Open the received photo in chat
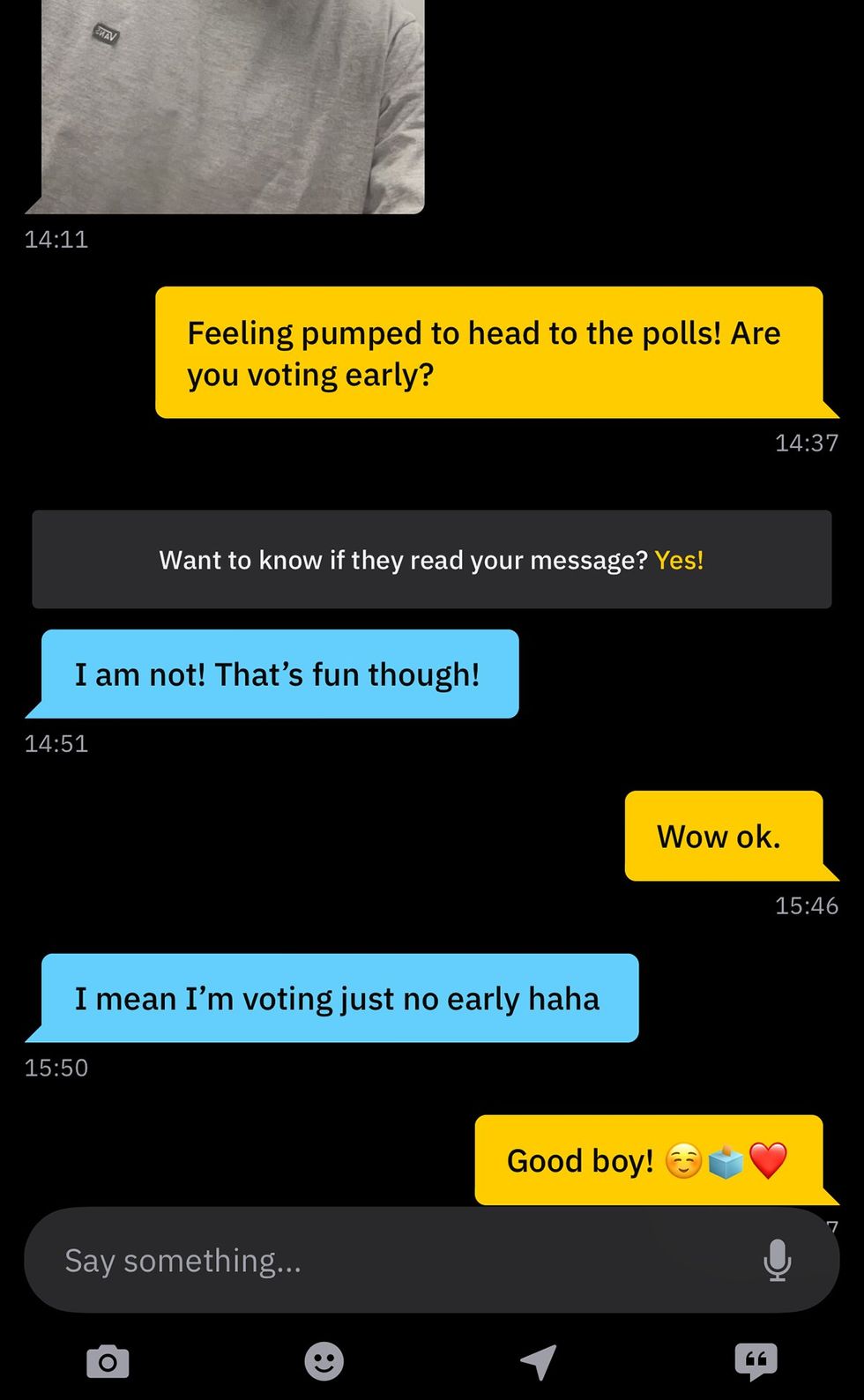 coord(233,106)
